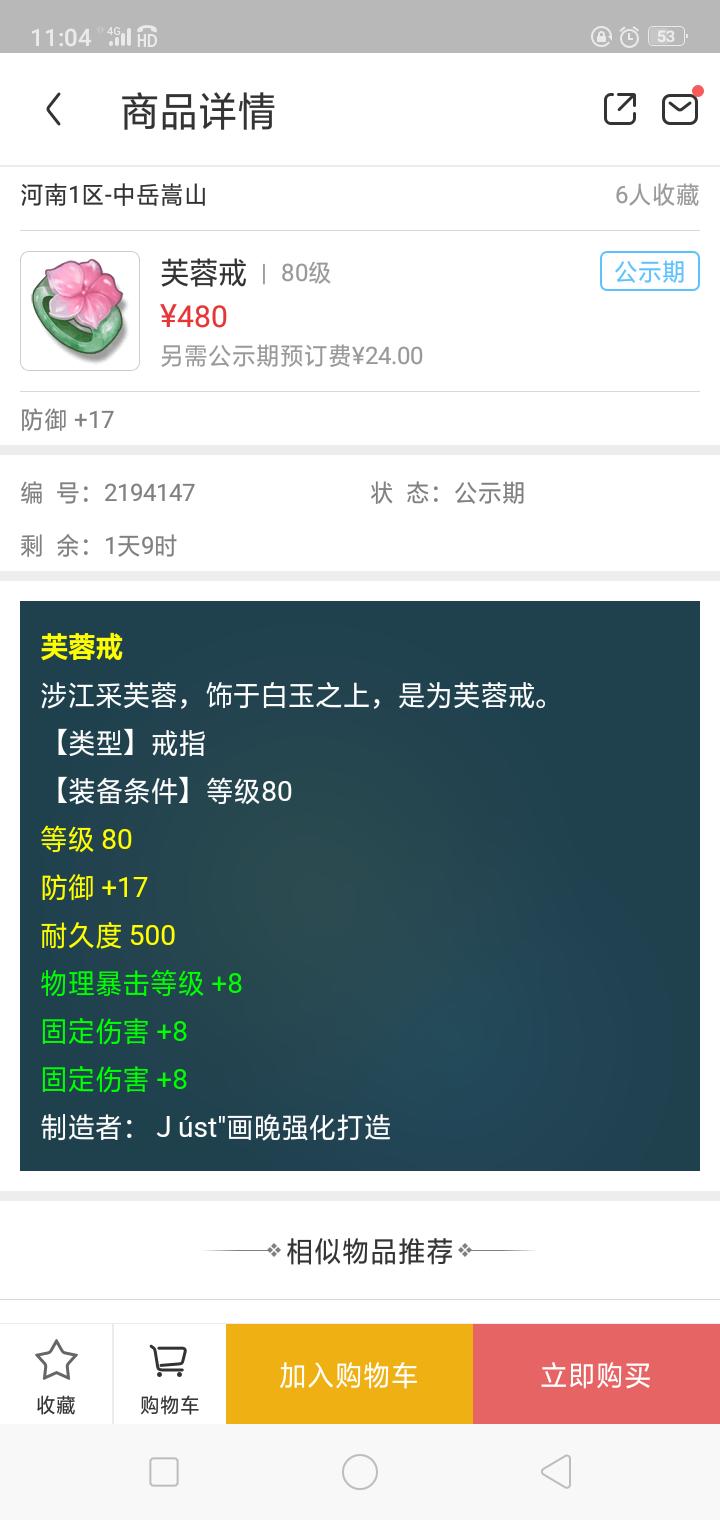720x1520 pixels.
Task: Open the messages envelope icon
Action: coord(680,109)
